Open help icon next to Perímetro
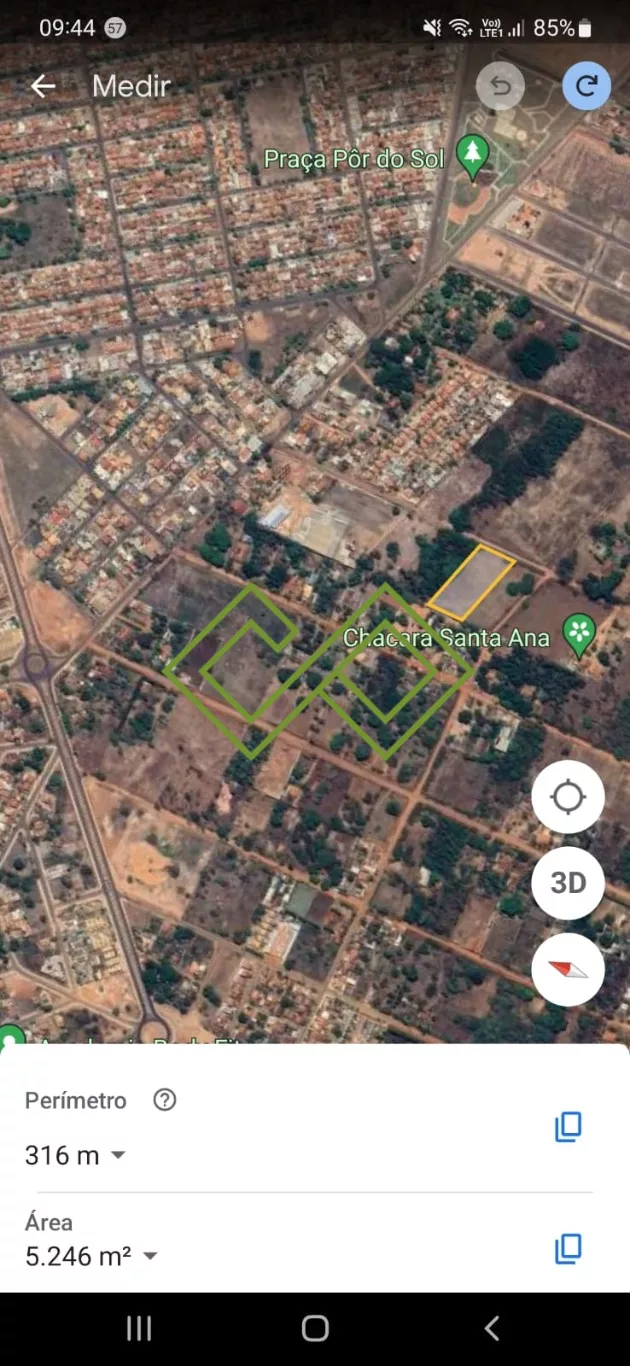The image size is (630, 1366). pyautogui.click(x=165, y=1100)
